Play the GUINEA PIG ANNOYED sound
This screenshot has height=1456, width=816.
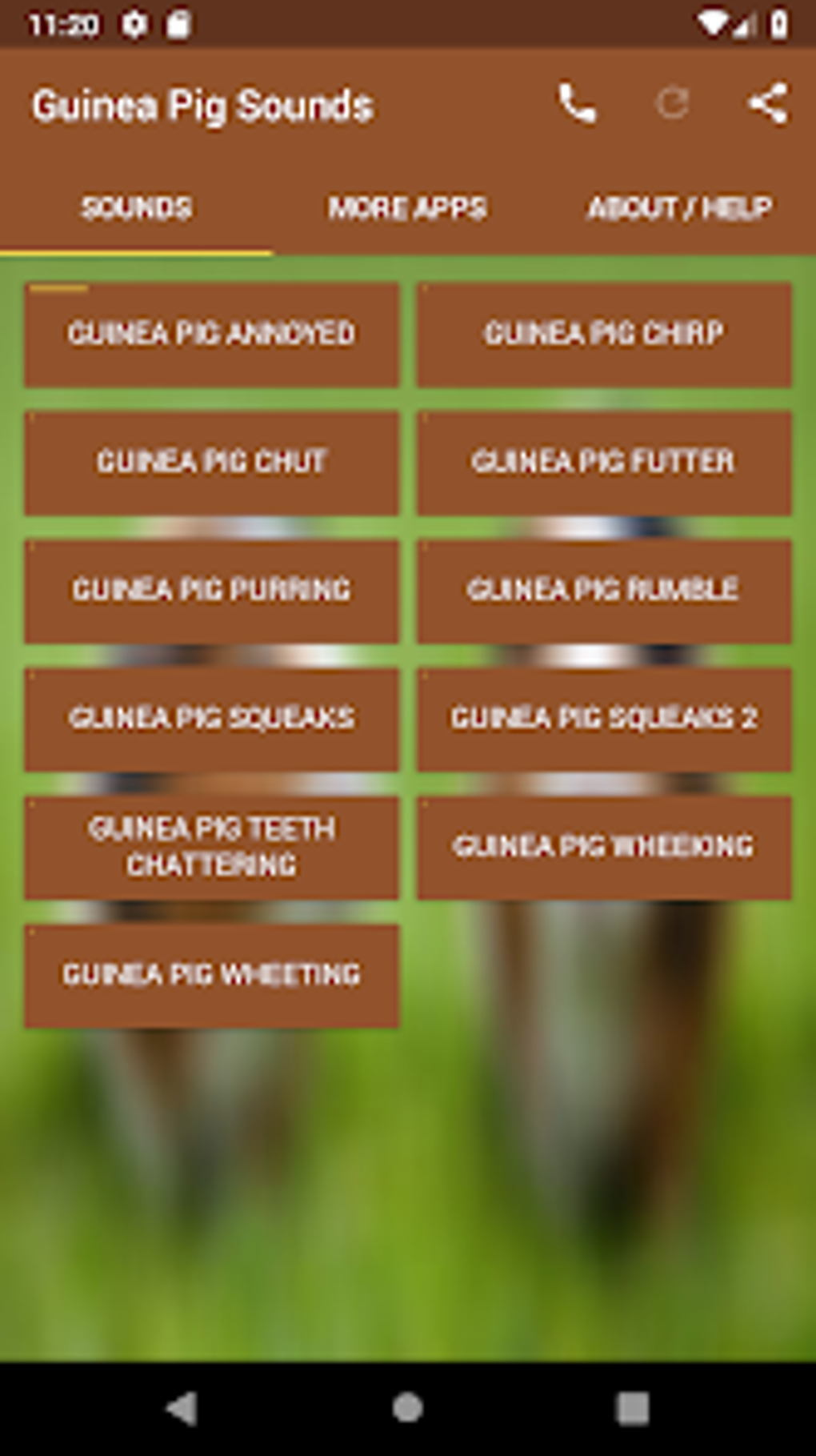[x=212, y=334]
